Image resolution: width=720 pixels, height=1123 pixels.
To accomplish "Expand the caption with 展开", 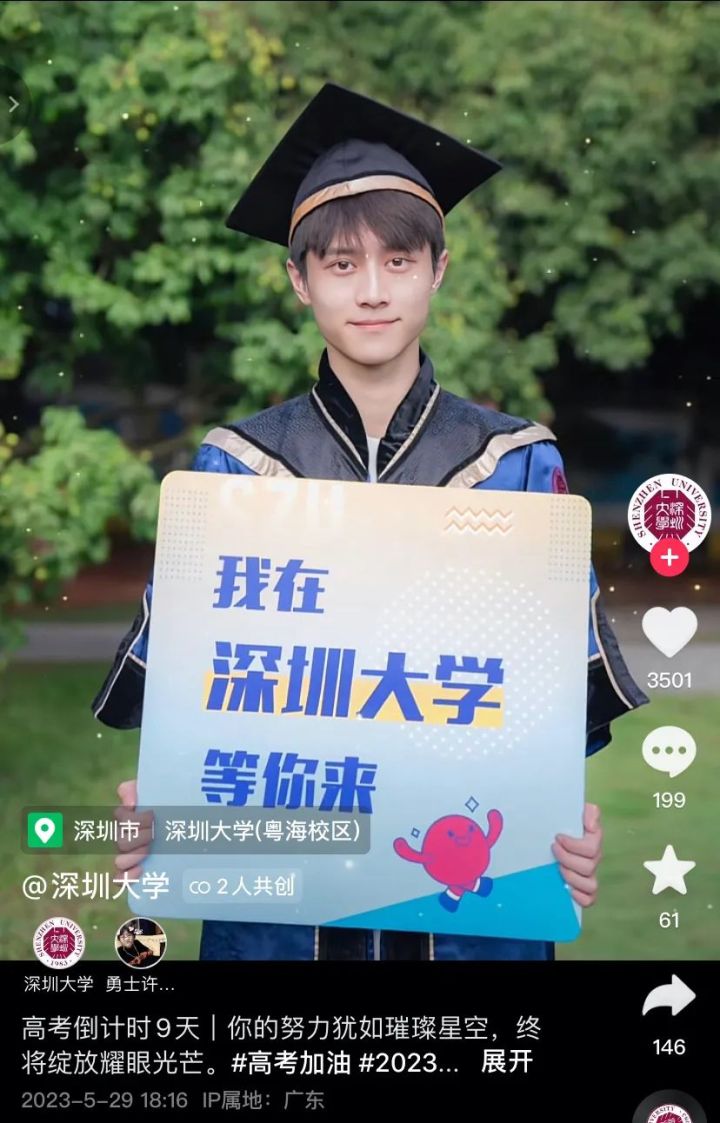I will pos(507,1061).
